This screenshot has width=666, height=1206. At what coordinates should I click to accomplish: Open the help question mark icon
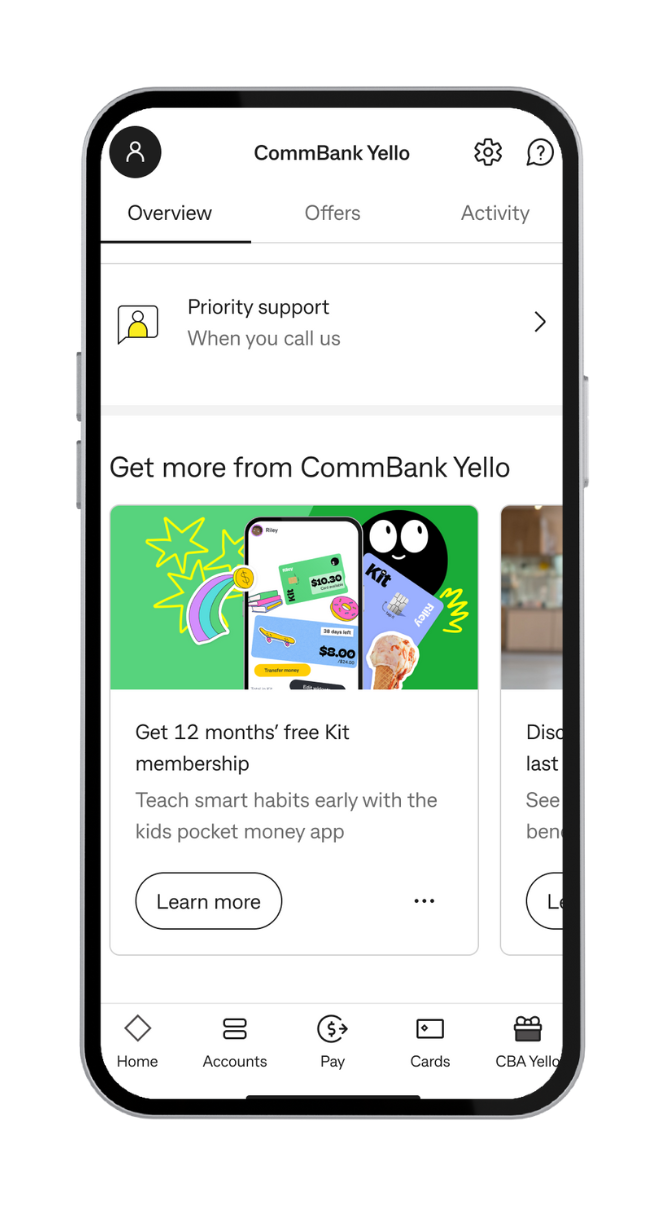tap(540, 153)
